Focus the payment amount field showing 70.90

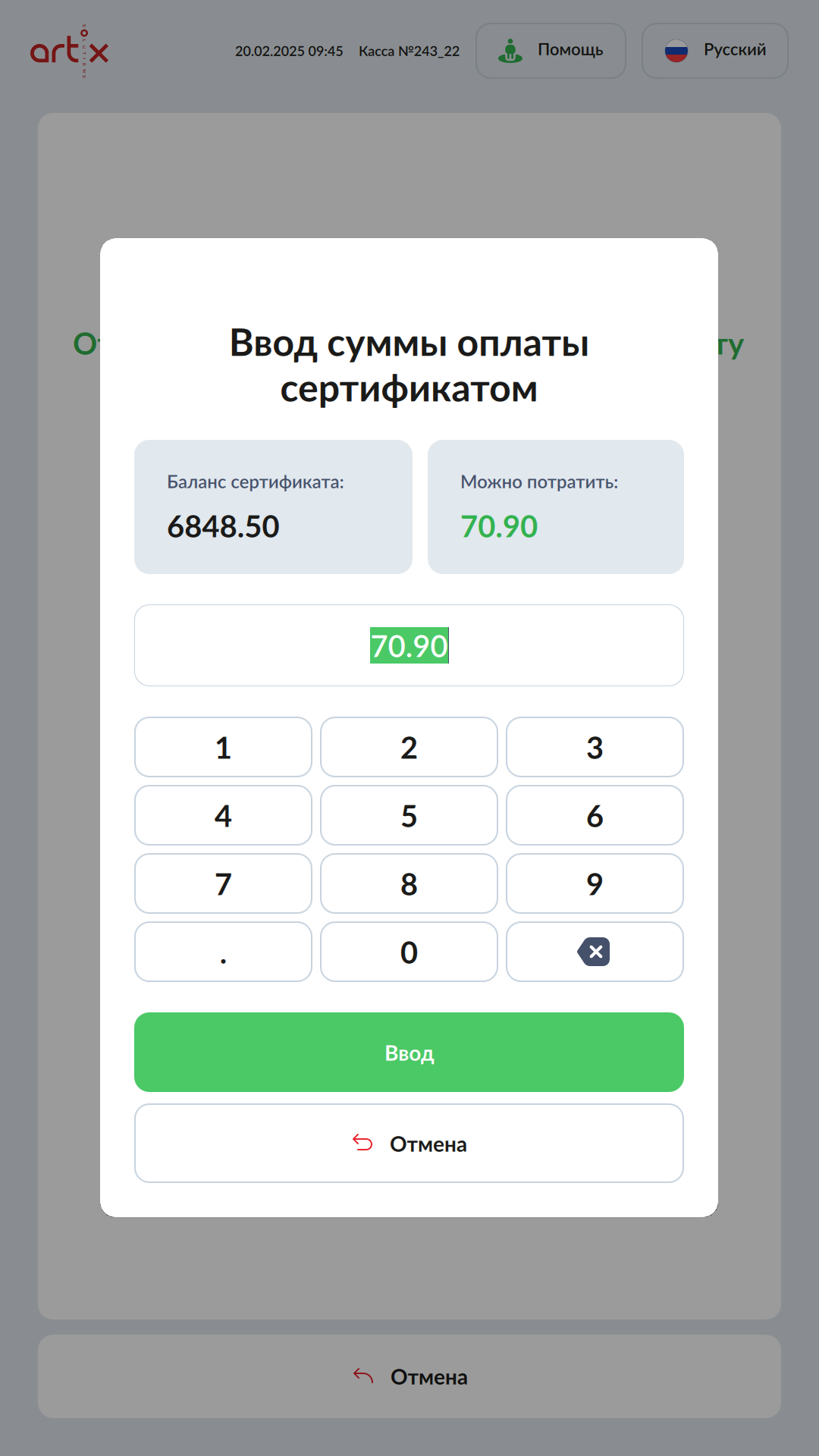point(409,645)
